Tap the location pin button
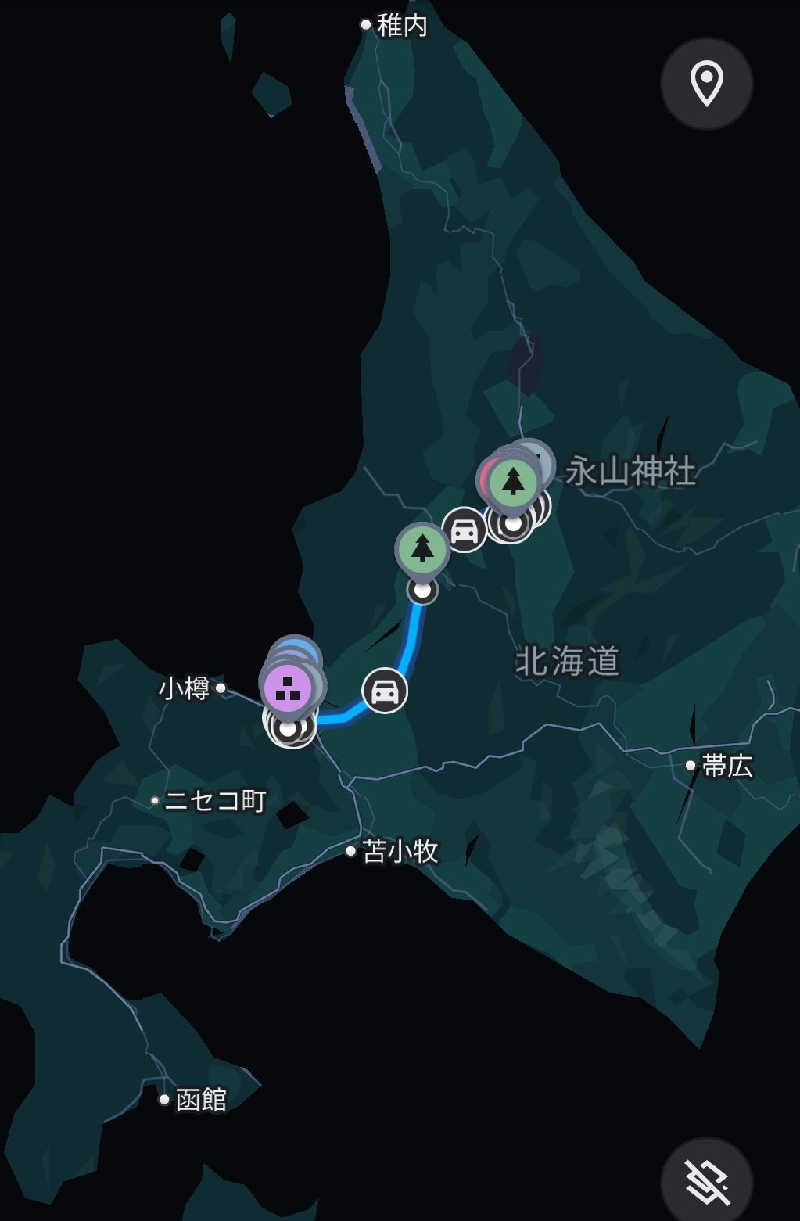This screenshot has height=1221, width=800. 707,84
